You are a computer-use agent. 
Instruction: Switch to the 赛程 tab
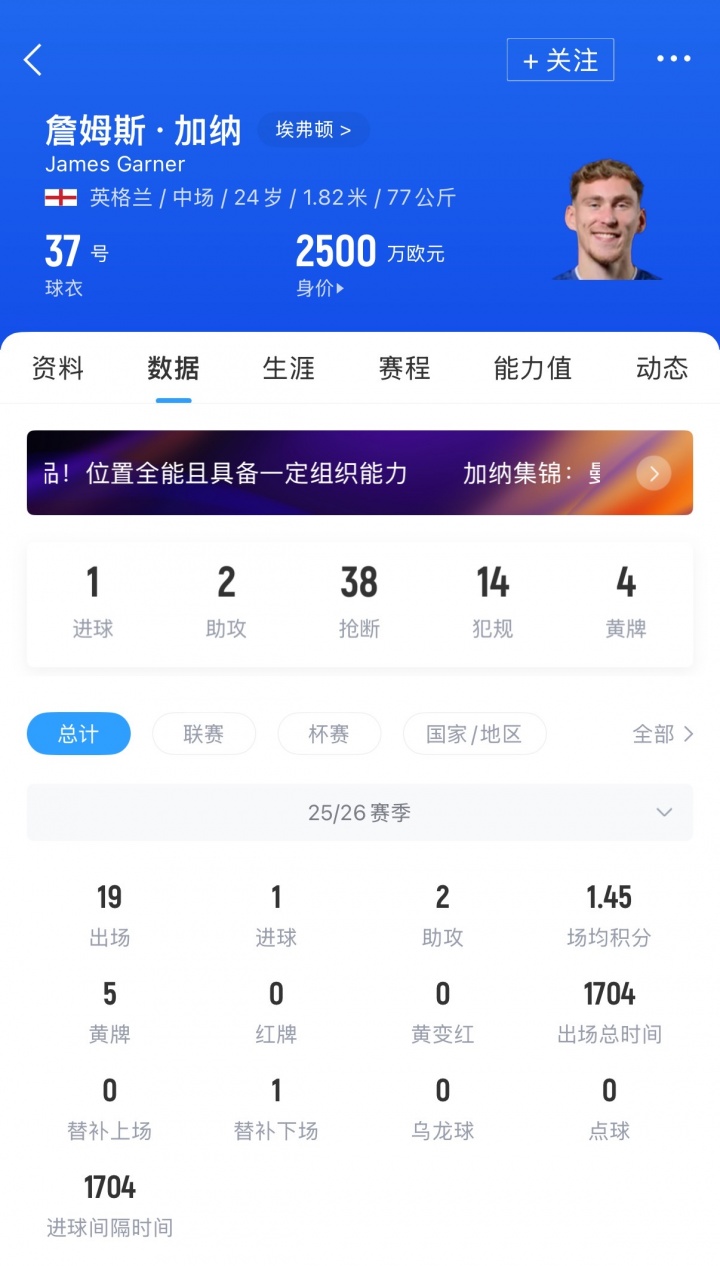pyautogui.click(x=404, y=368)
